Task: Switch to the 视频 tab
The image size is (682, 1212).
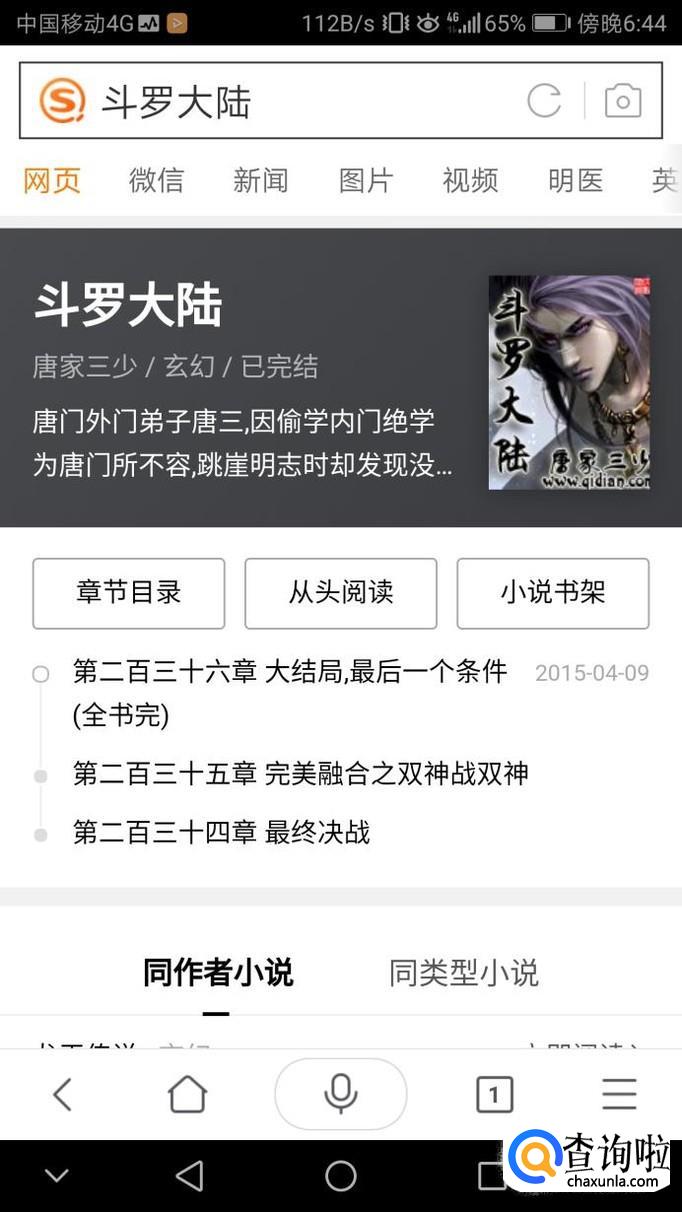Action: point(470,181)
